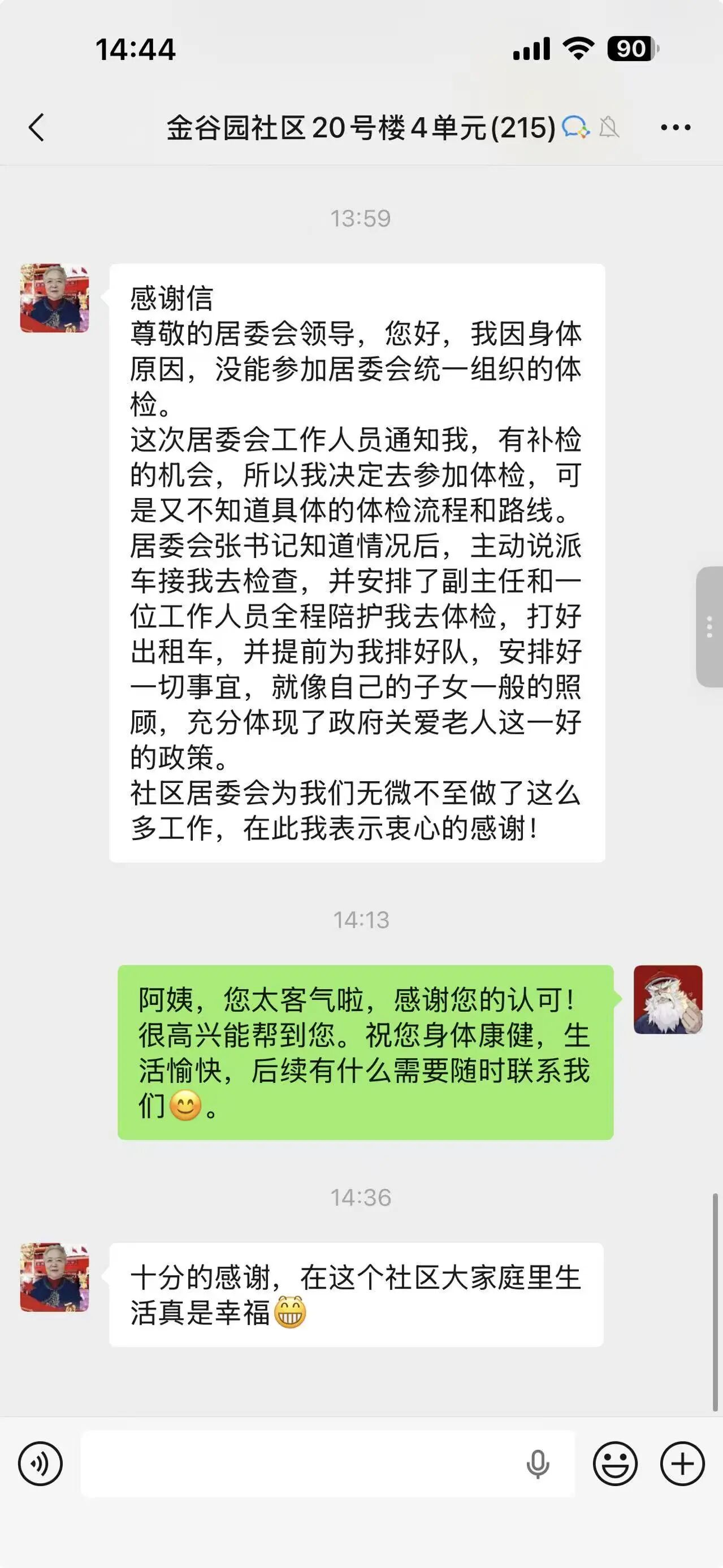This screenshot has width=723, height=1568.
Task: Switch to voice message input
Action: [x=40, y=1464]
